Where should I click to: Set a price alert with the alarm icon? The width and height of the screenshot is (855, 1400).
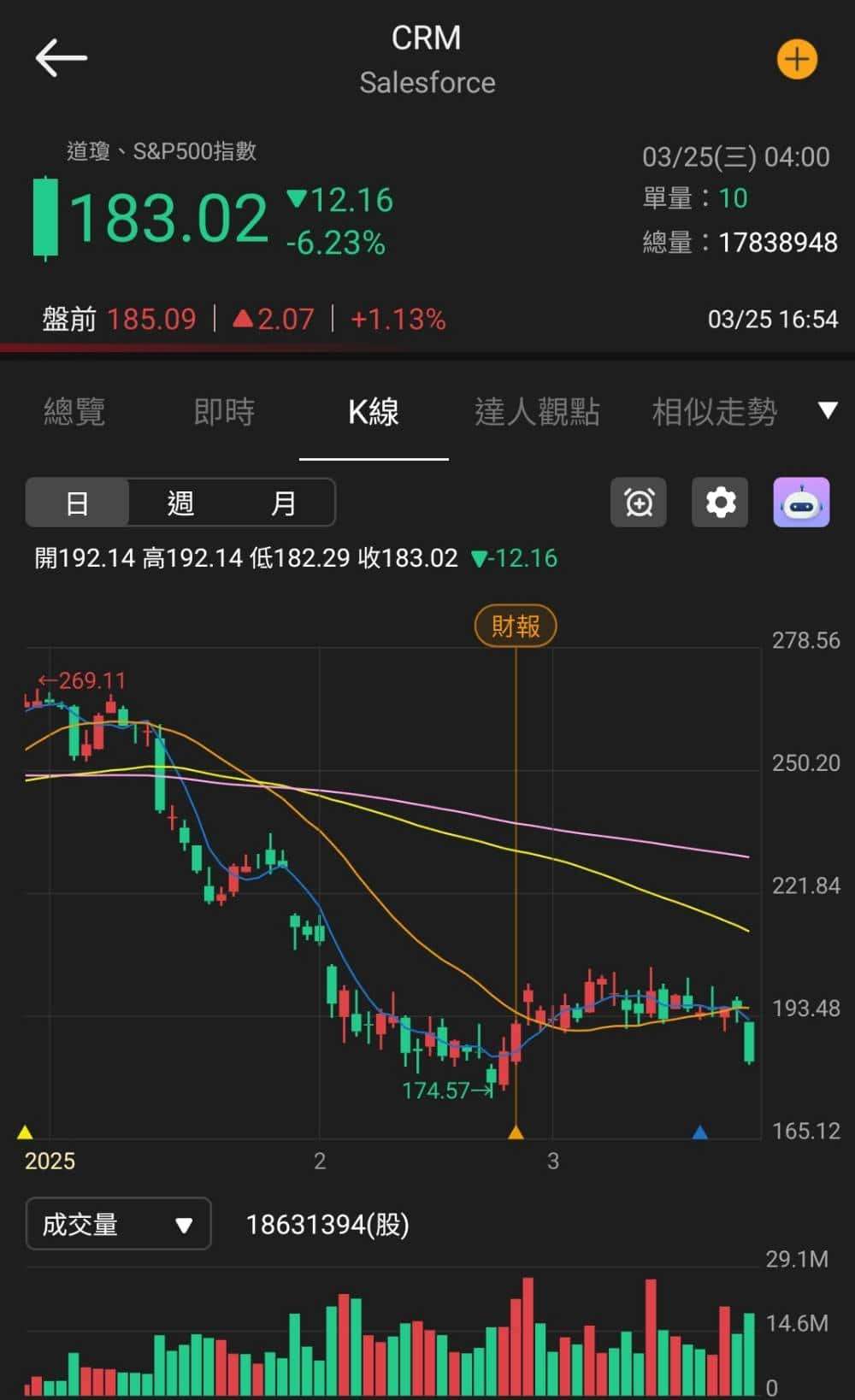tap(639, 503)
